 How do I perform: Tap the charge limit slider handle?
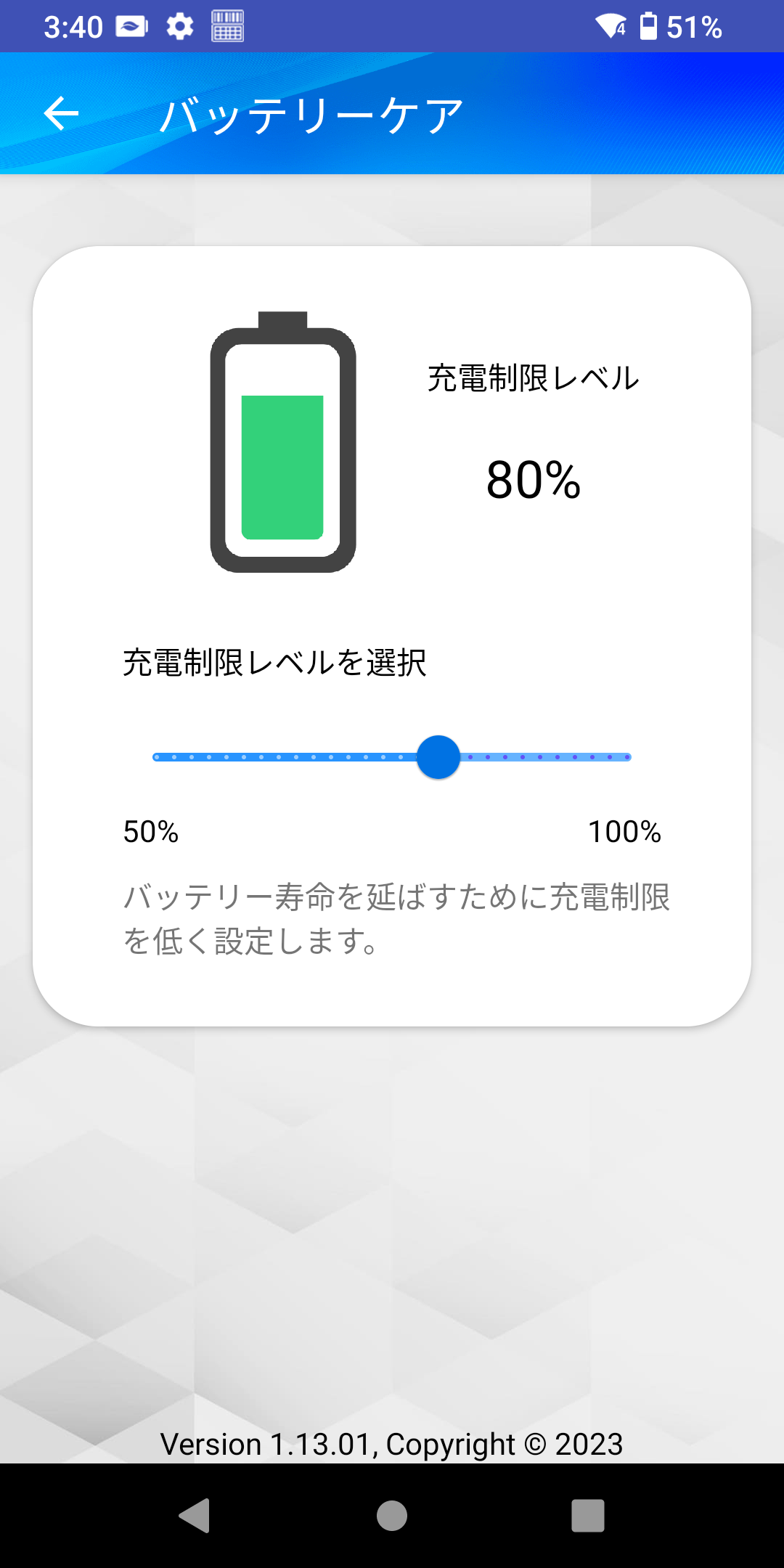pos(438,757)
